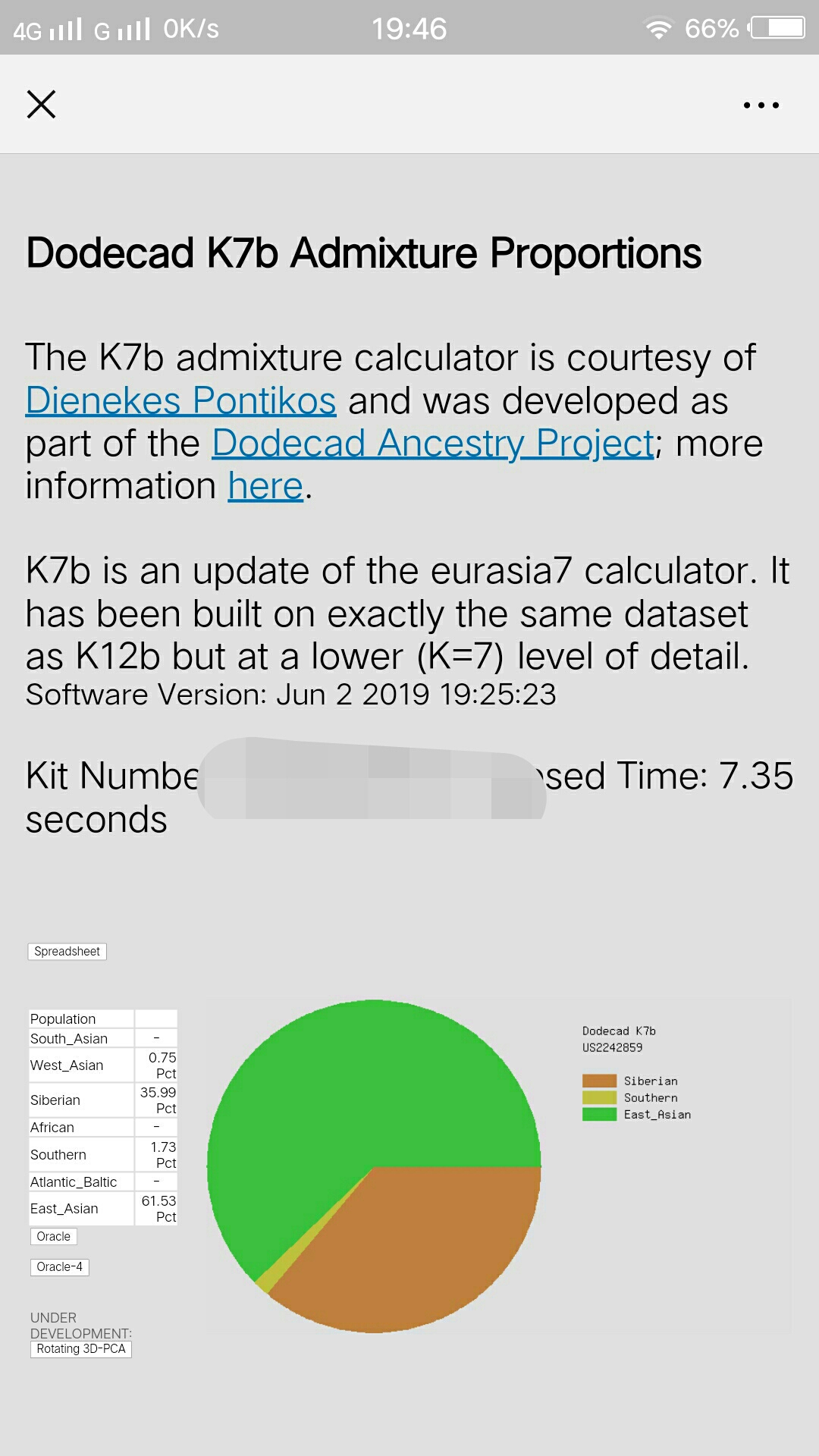Tap the Spreadsheet button

tap(67, 951)
